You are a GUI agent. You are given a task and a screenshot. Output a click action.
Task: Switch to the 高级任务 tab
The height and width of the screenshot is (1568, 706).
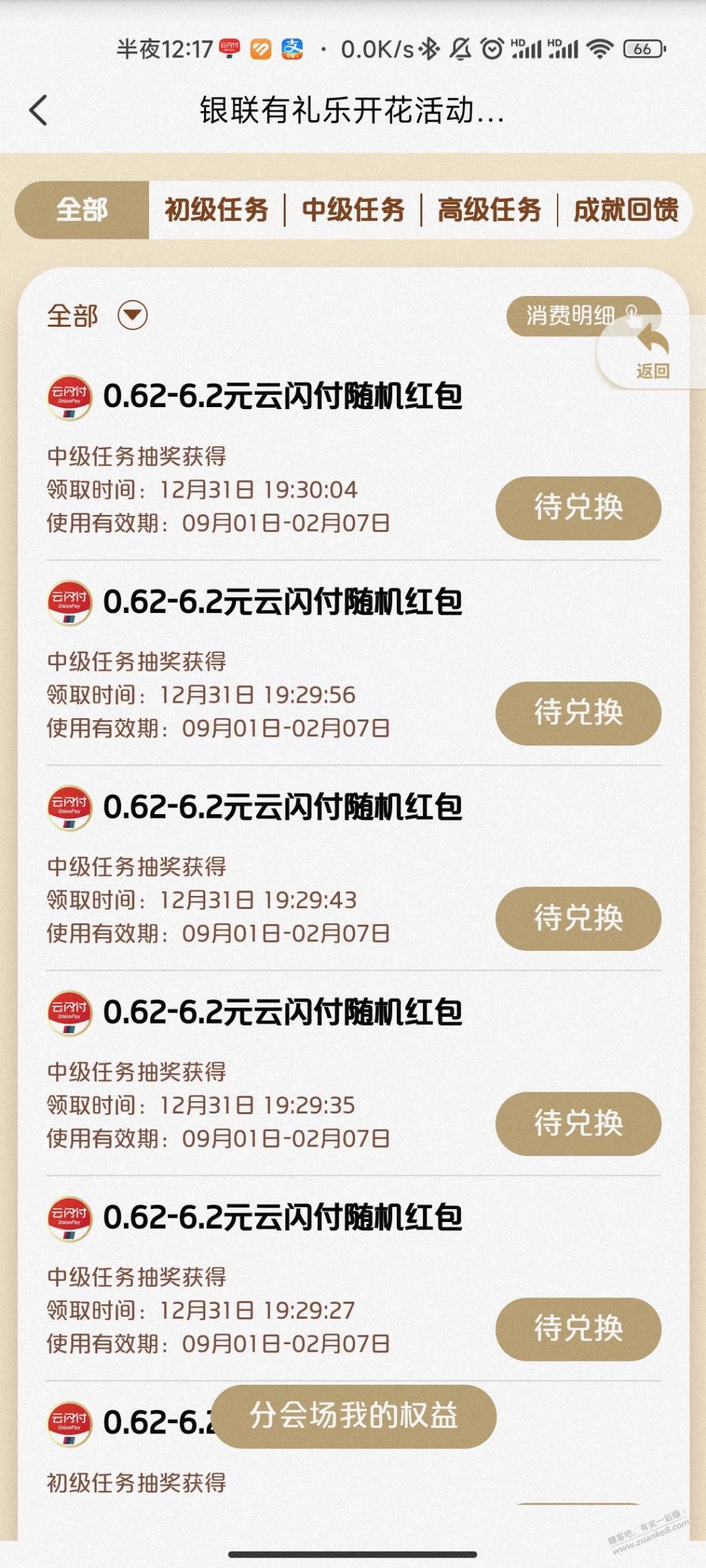(x=489, y=210)
